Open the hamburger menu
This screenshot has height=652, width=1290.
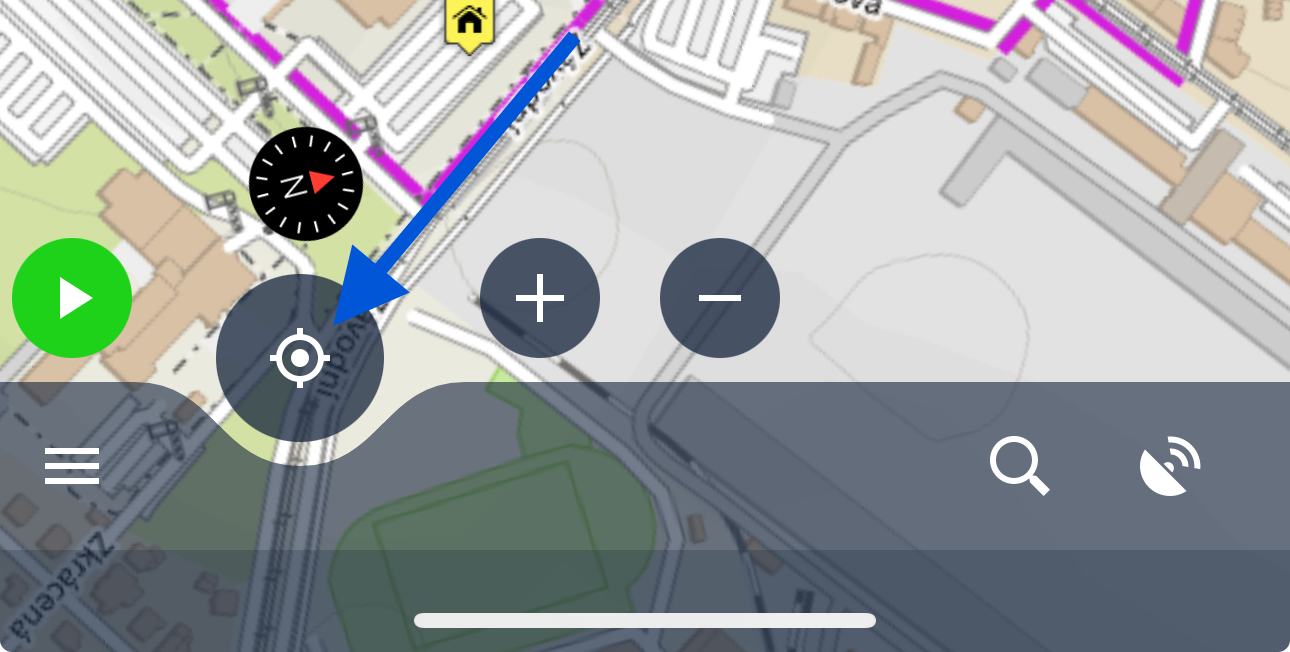72,466
